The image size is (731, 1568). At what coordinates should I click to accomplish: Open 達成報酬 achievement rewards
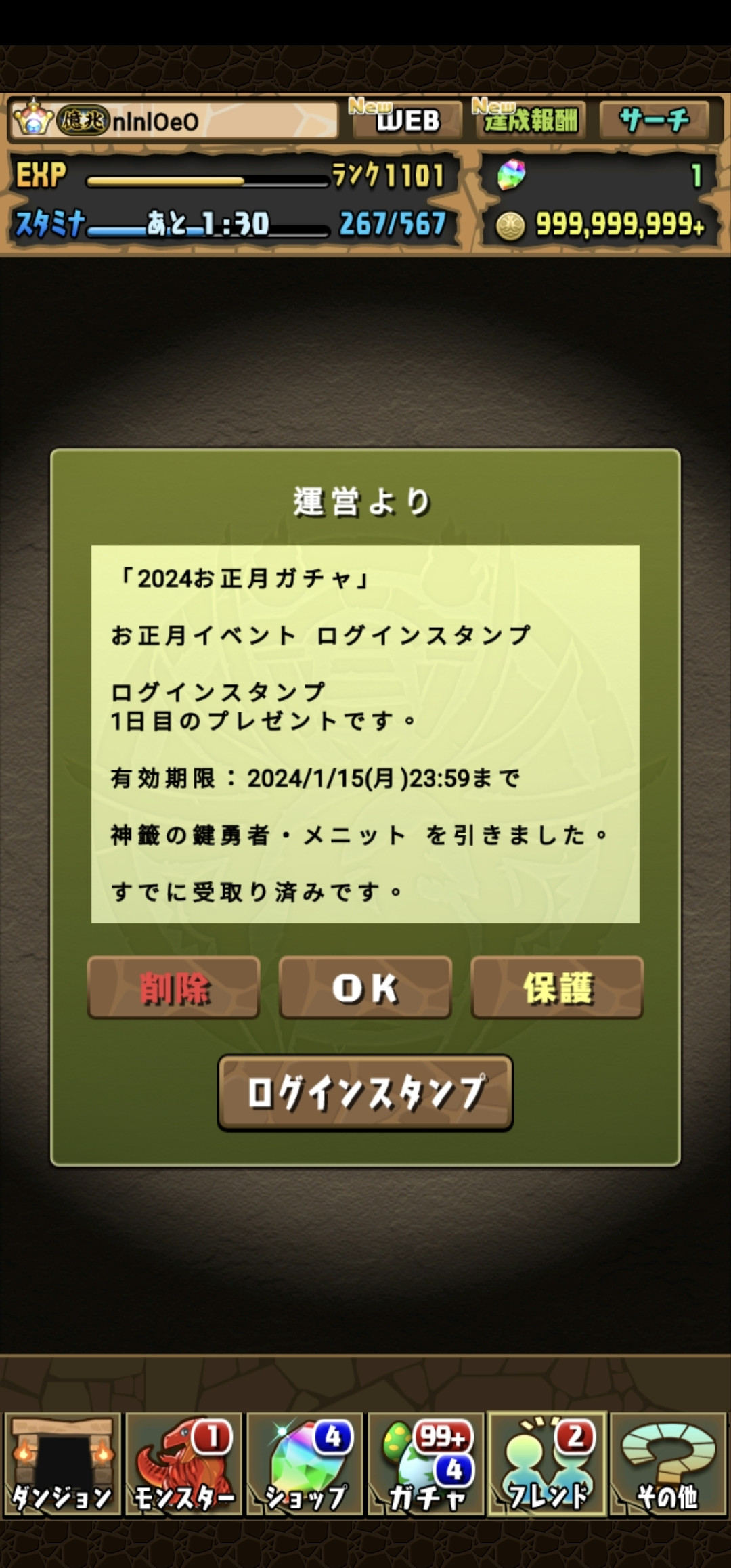[530, 121]
